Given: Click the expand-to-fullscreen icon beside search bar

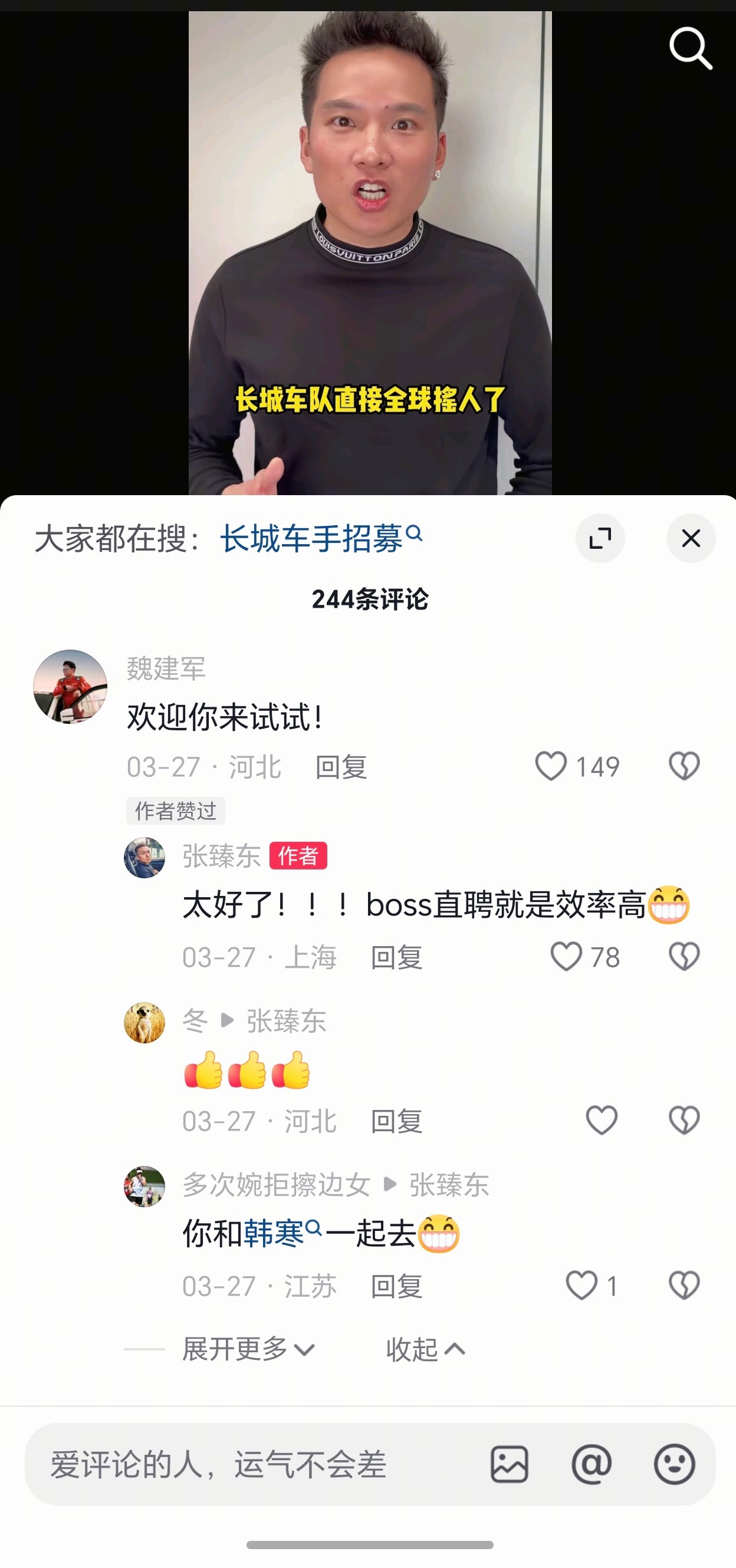Looking at the screenshot, I should [601, 538].
